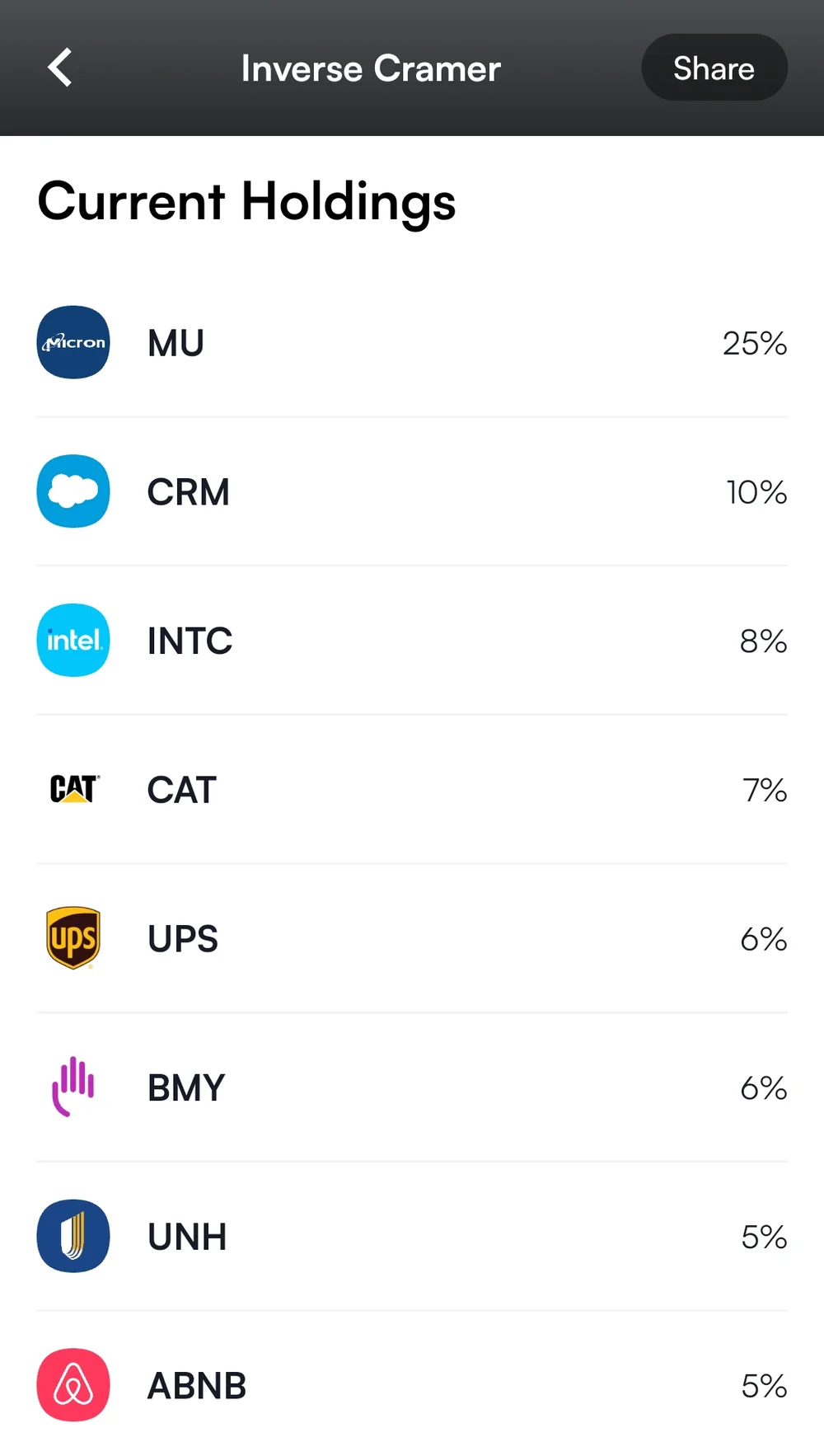The width and height of the screenshot is (824, 1456).
Task: Tap the Airbnb logo icon
Action: click(73, 1386)
